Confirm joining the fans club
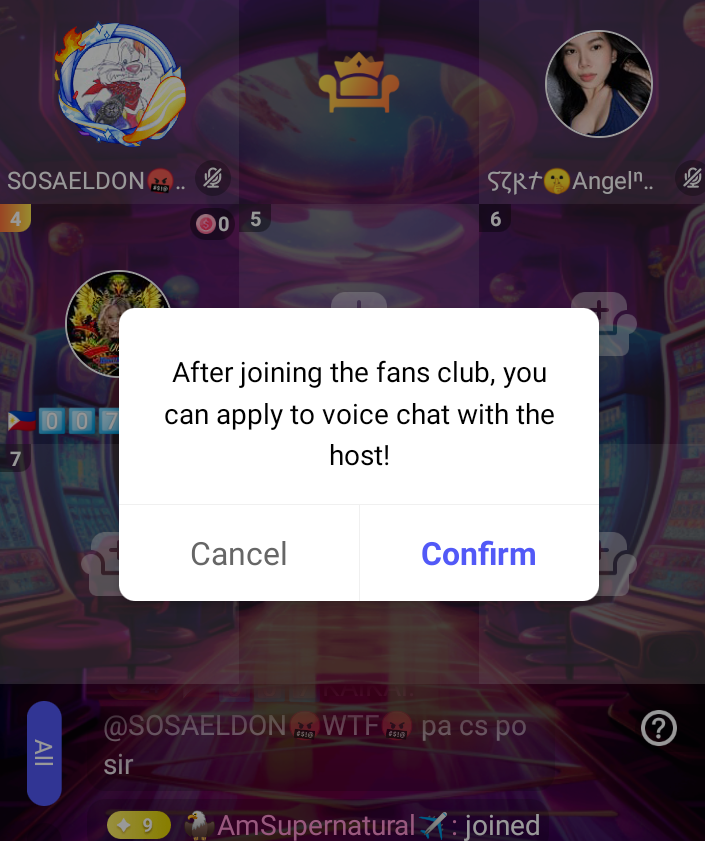The width and height of the screenshot is (705, 841). coord(478,553)
